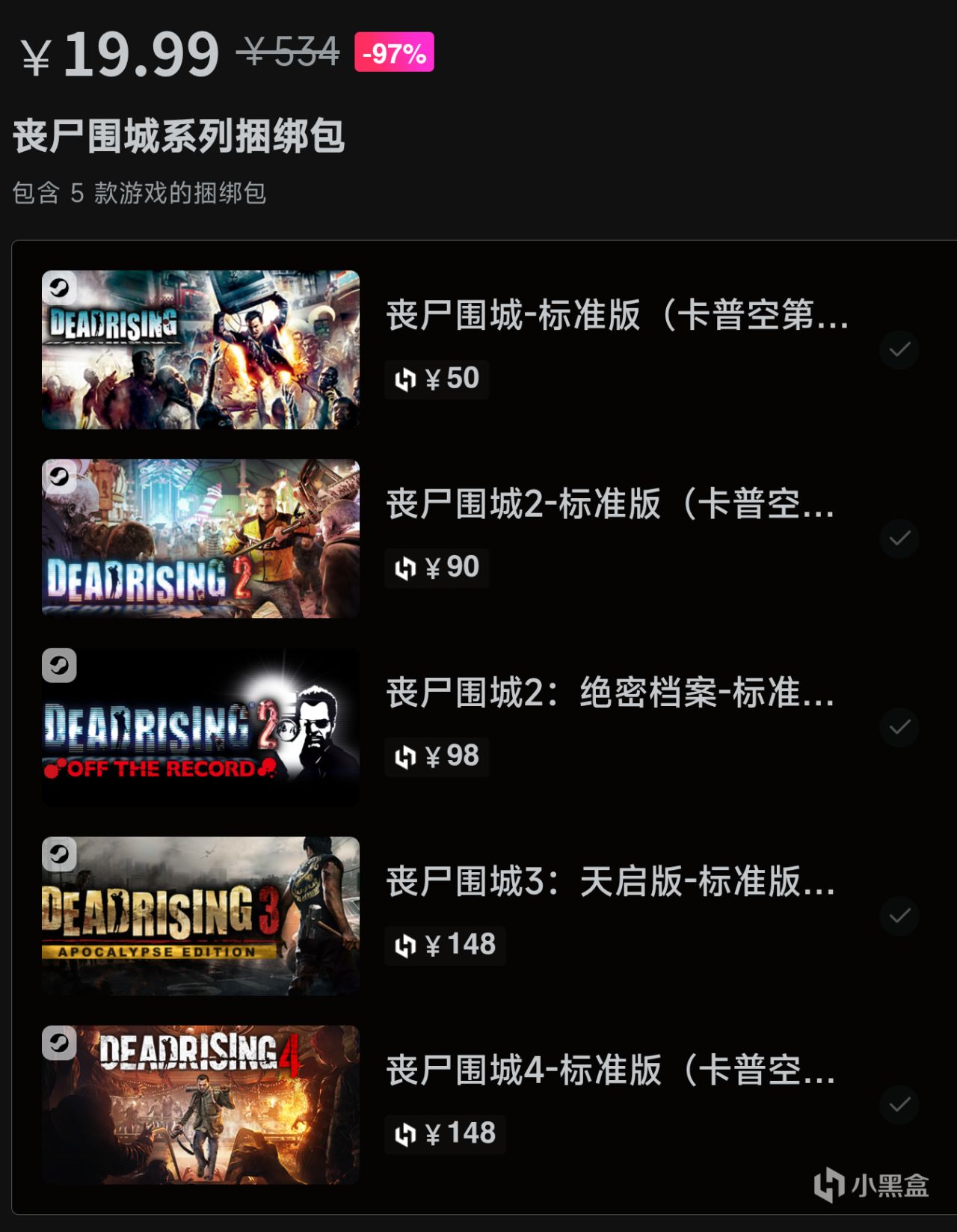Image resolution: width=957 pixels, height=1232 pixels.
Task: Open 丧尸围城-标准版 game row
Action: (x=617, y=315)
